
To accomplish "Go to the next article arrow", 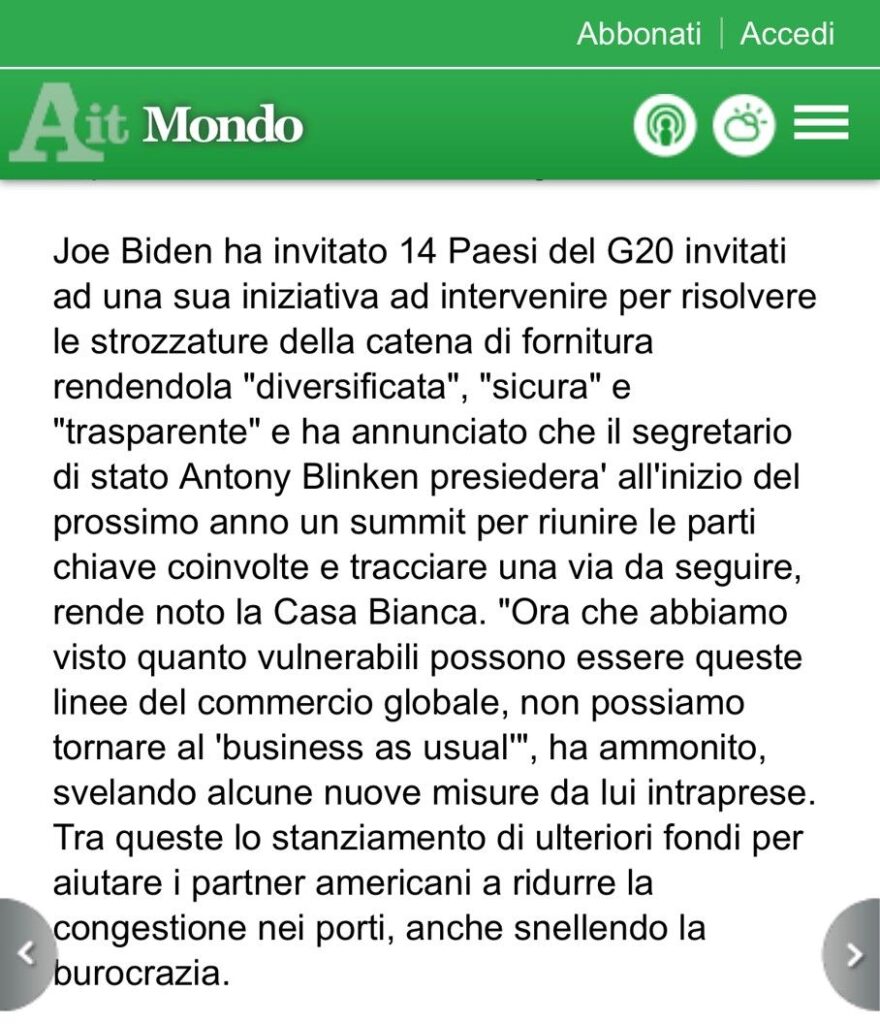I will pos(853,954).
